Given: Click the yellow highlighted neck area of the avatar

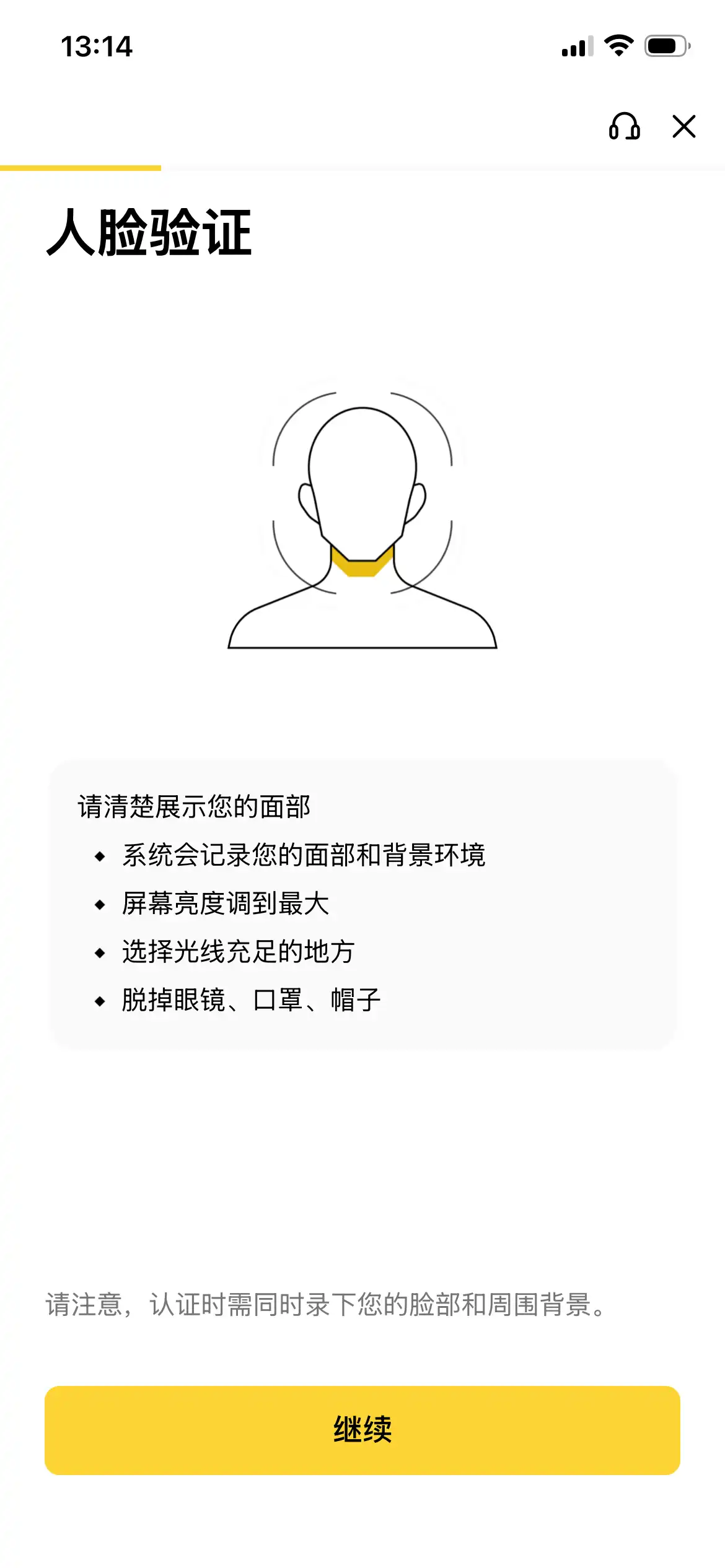Looking at the screenshot, I should (x=362, y=564).
